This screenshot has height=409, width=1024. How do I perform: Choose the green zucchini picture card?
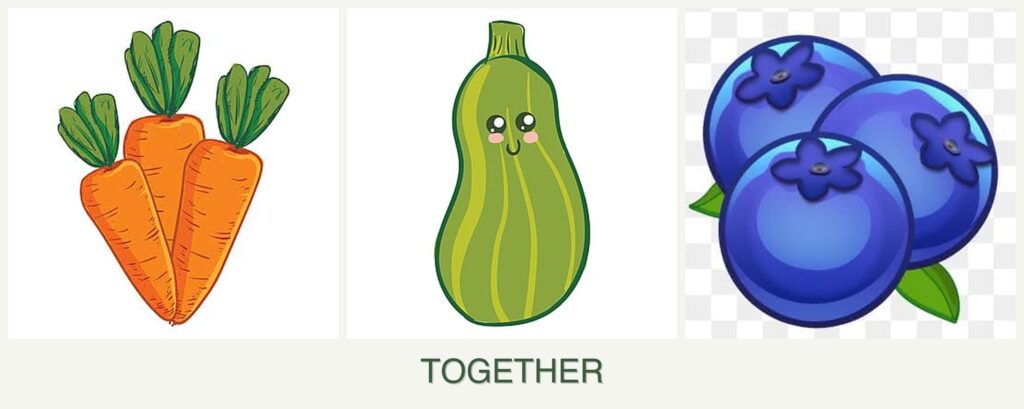click(x=512, y=174)
